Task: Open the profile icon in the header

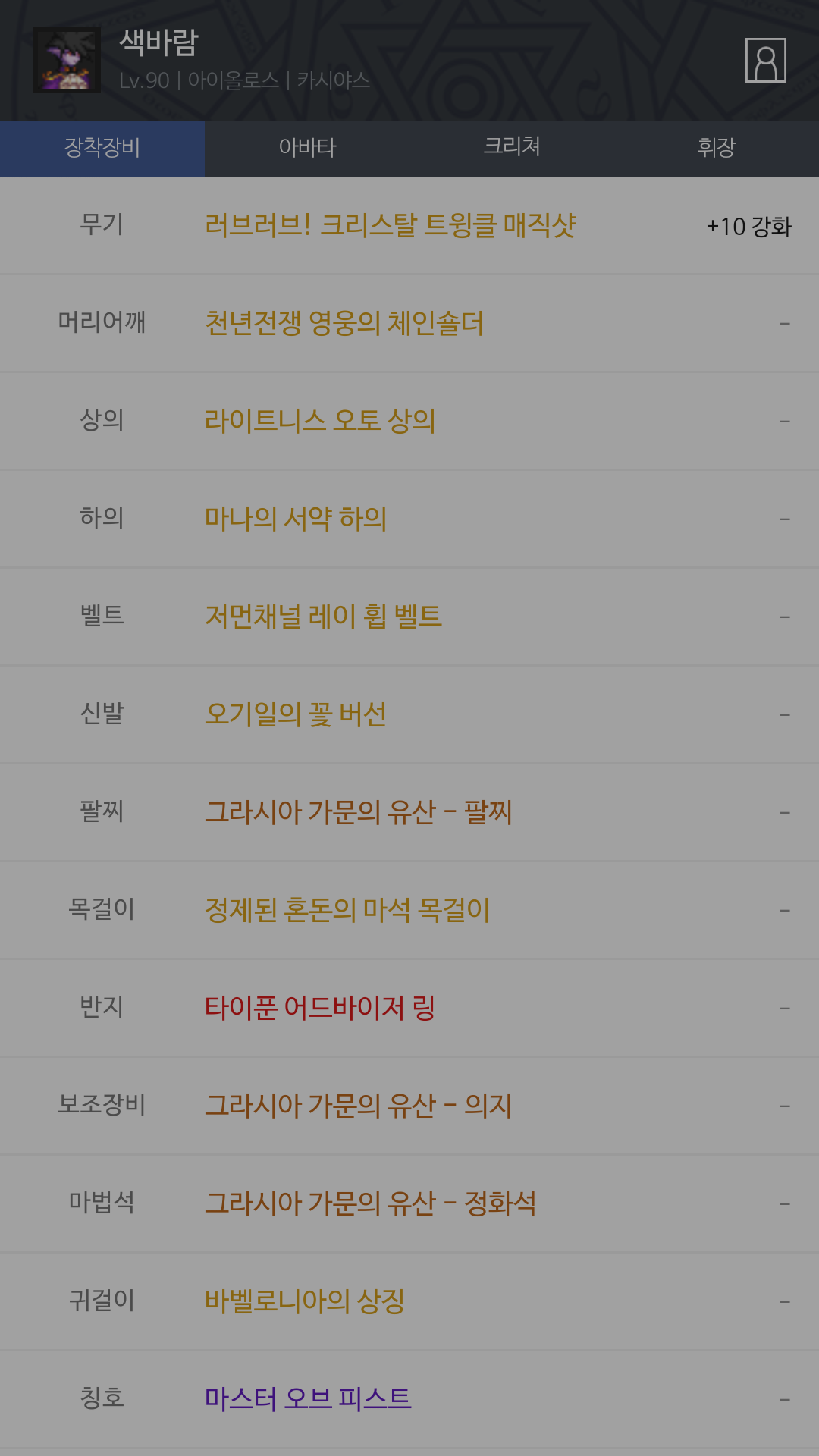Action: (765, 60)
